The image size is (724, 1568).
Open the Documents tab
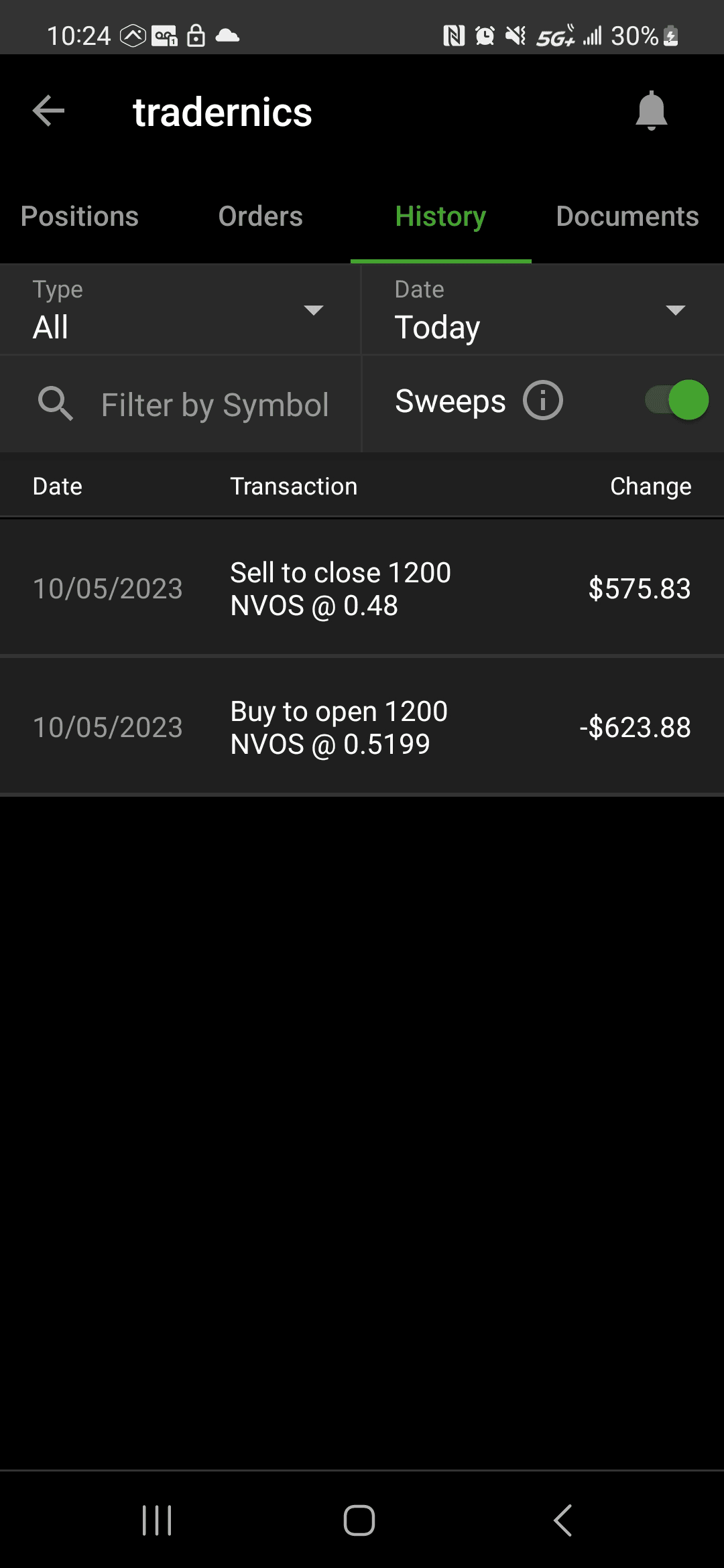(x=627, y=216)
